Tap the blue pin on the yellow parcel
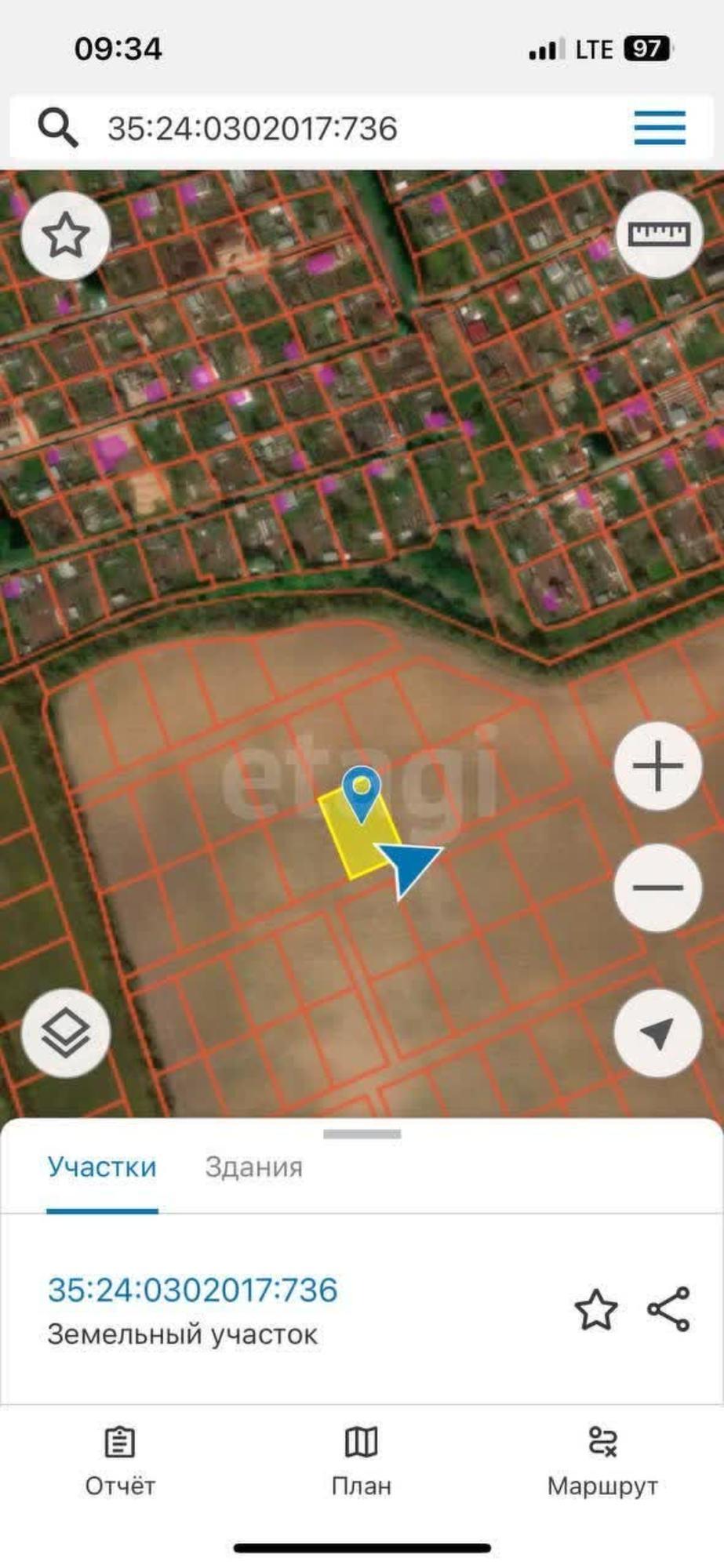This screenshot has height=1568, width=724. point(361,788)
